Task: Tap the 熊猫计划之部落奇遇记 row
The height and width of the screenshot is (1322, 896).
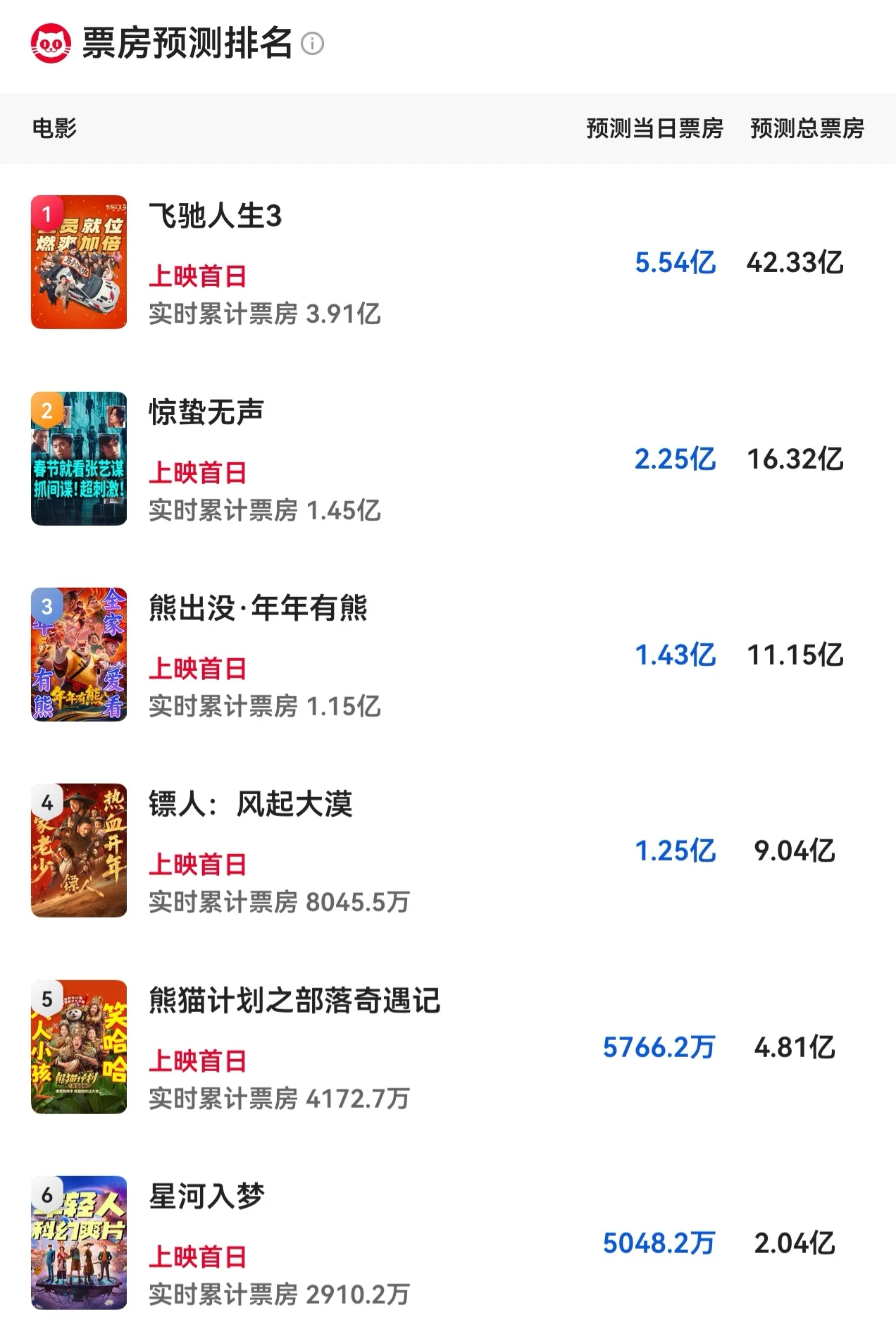Action: point(294,1001)
